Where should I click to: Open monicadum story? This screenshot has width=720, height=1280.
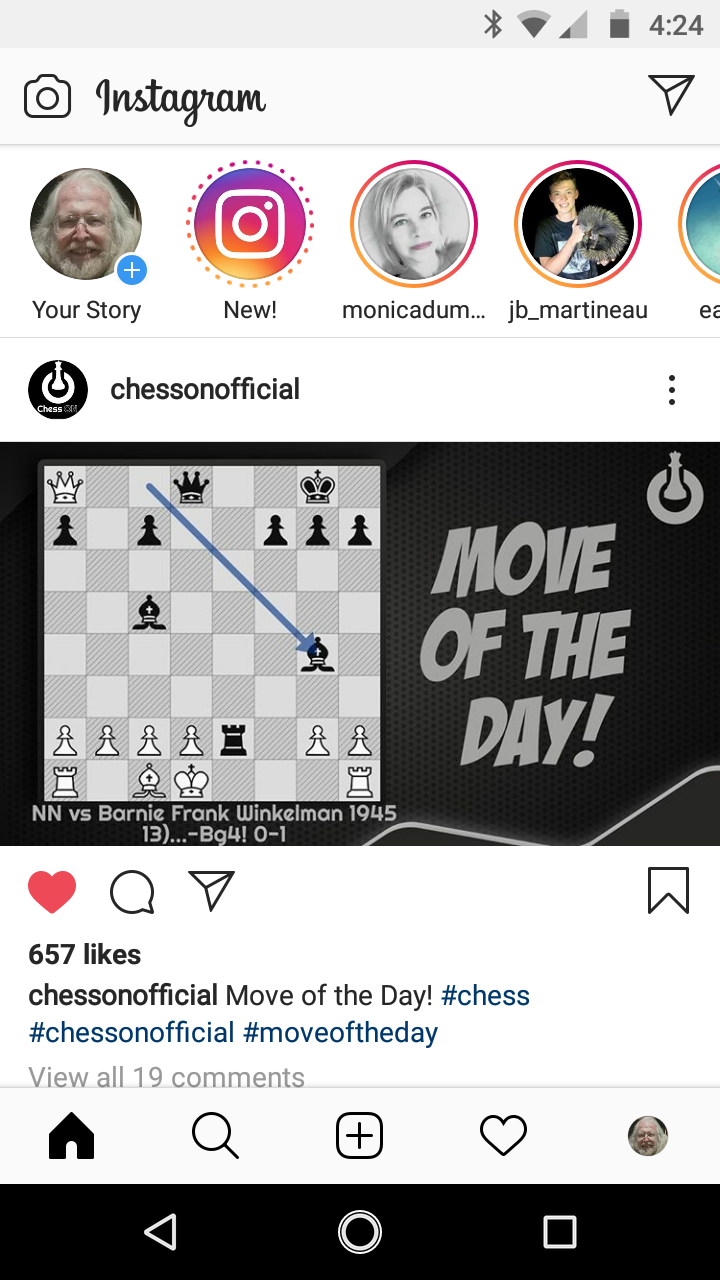[x=414, y=223]
